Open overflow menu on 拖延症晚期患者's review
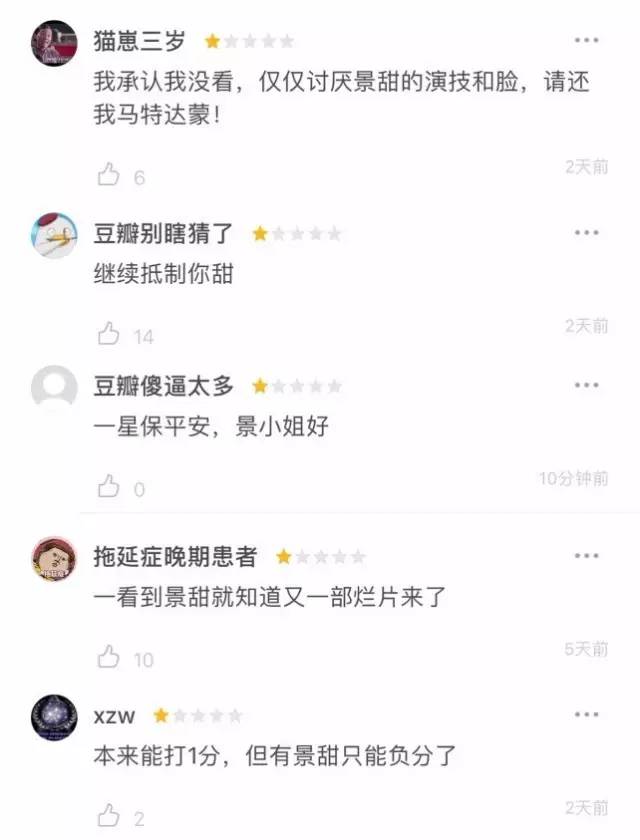Image resolution: width=640 pixels, height=840 pixels. [x=587, y=556]
